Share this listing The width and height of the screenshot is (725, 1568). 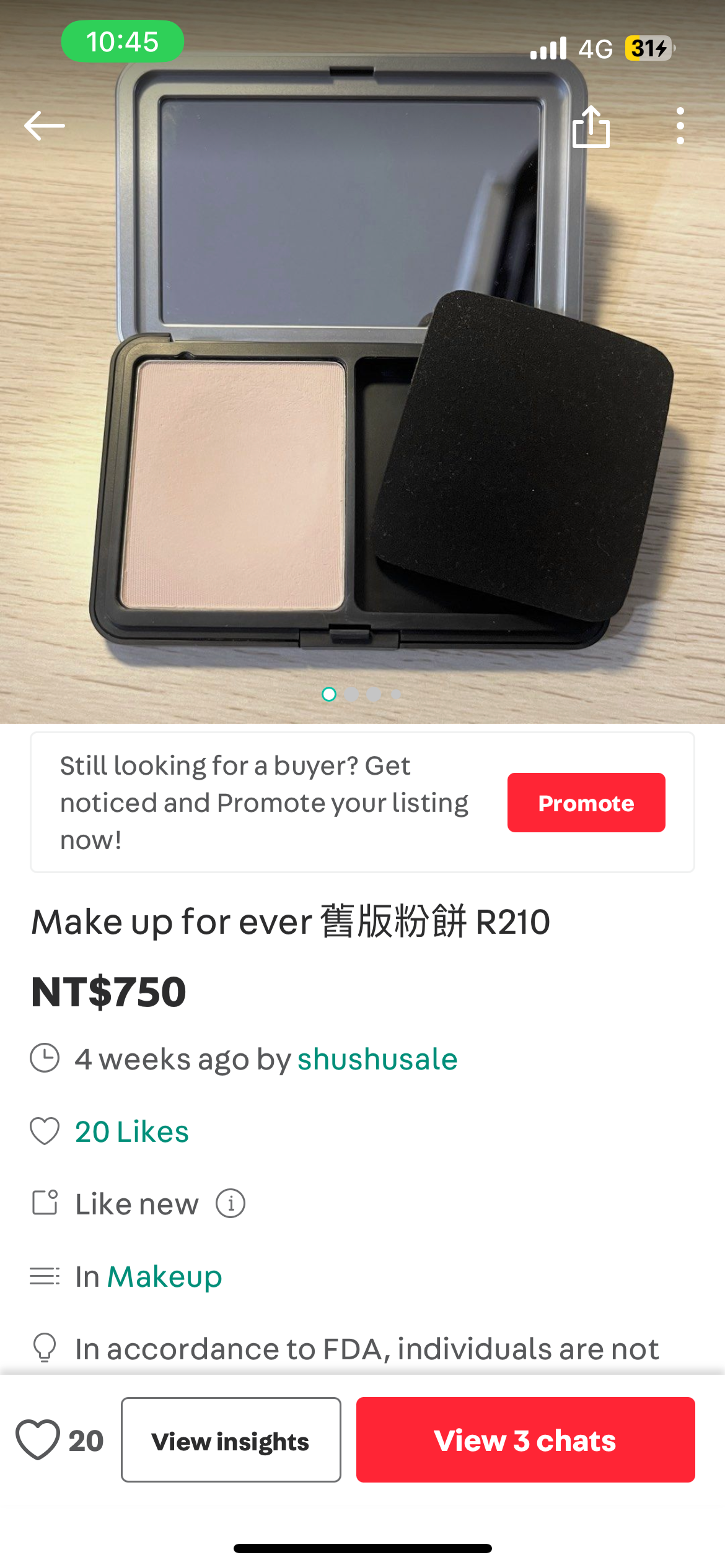591,127
